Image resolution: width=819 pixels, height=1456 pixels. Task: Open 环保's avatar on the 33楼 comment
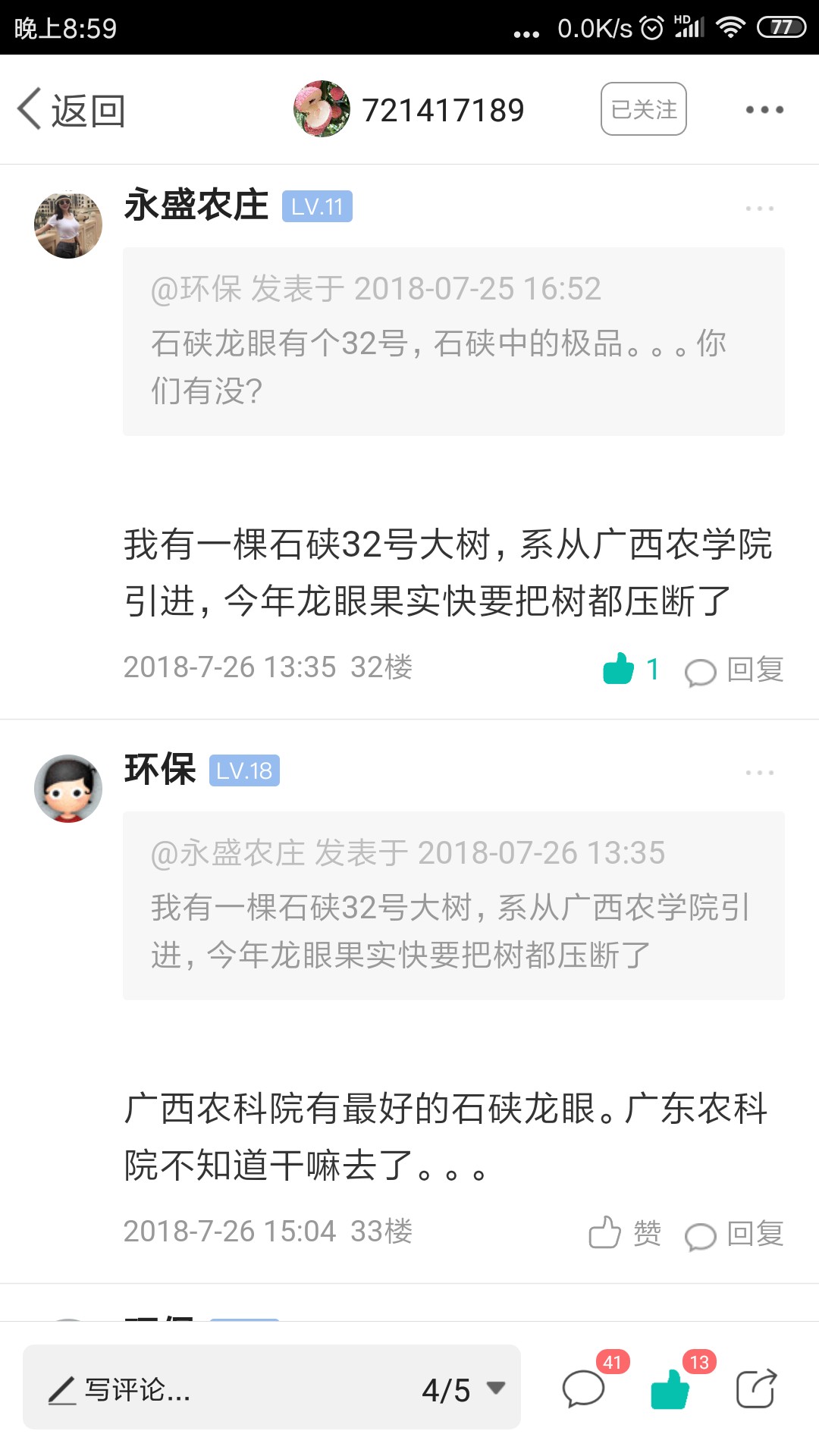tap(68, 789)
